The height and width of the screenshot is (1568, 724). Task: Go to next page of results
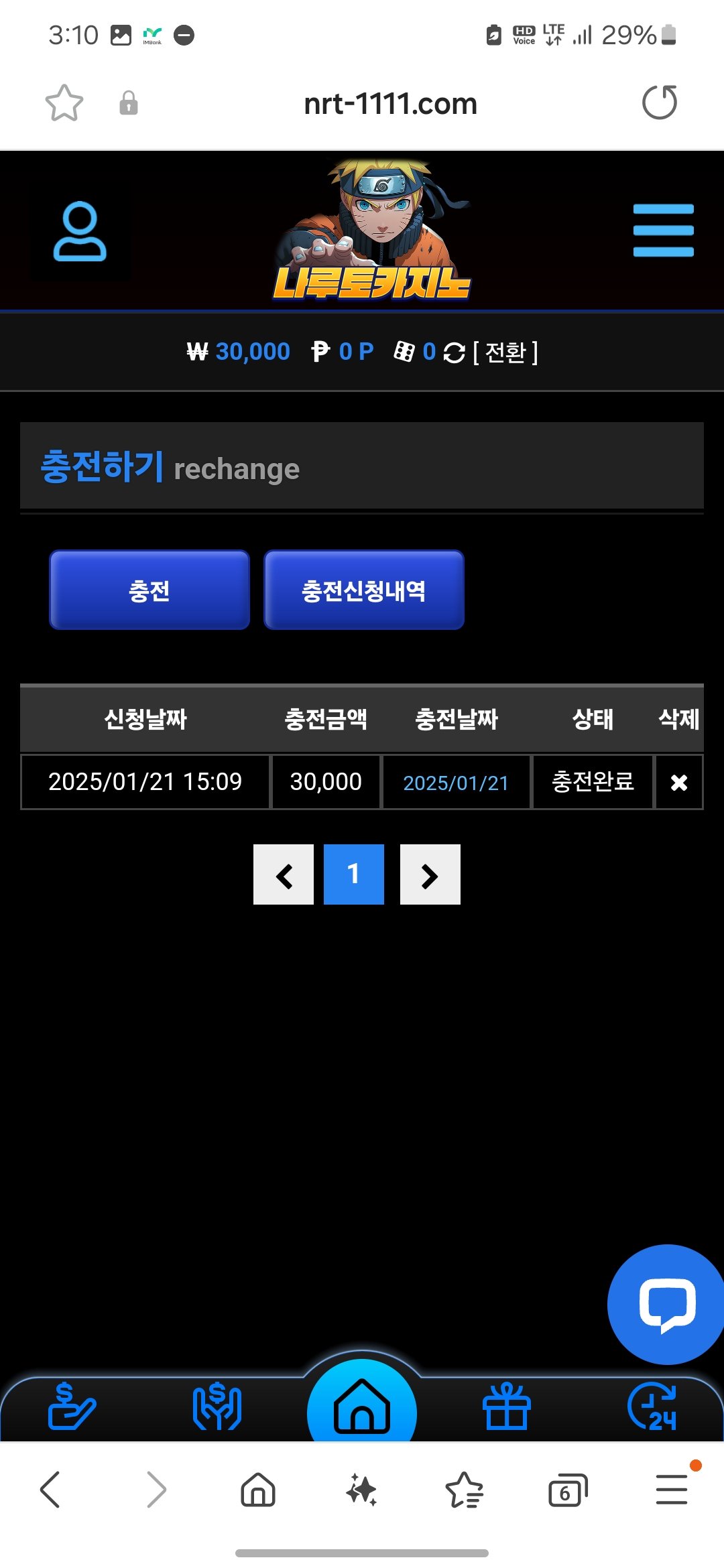(x=430, y=875)
